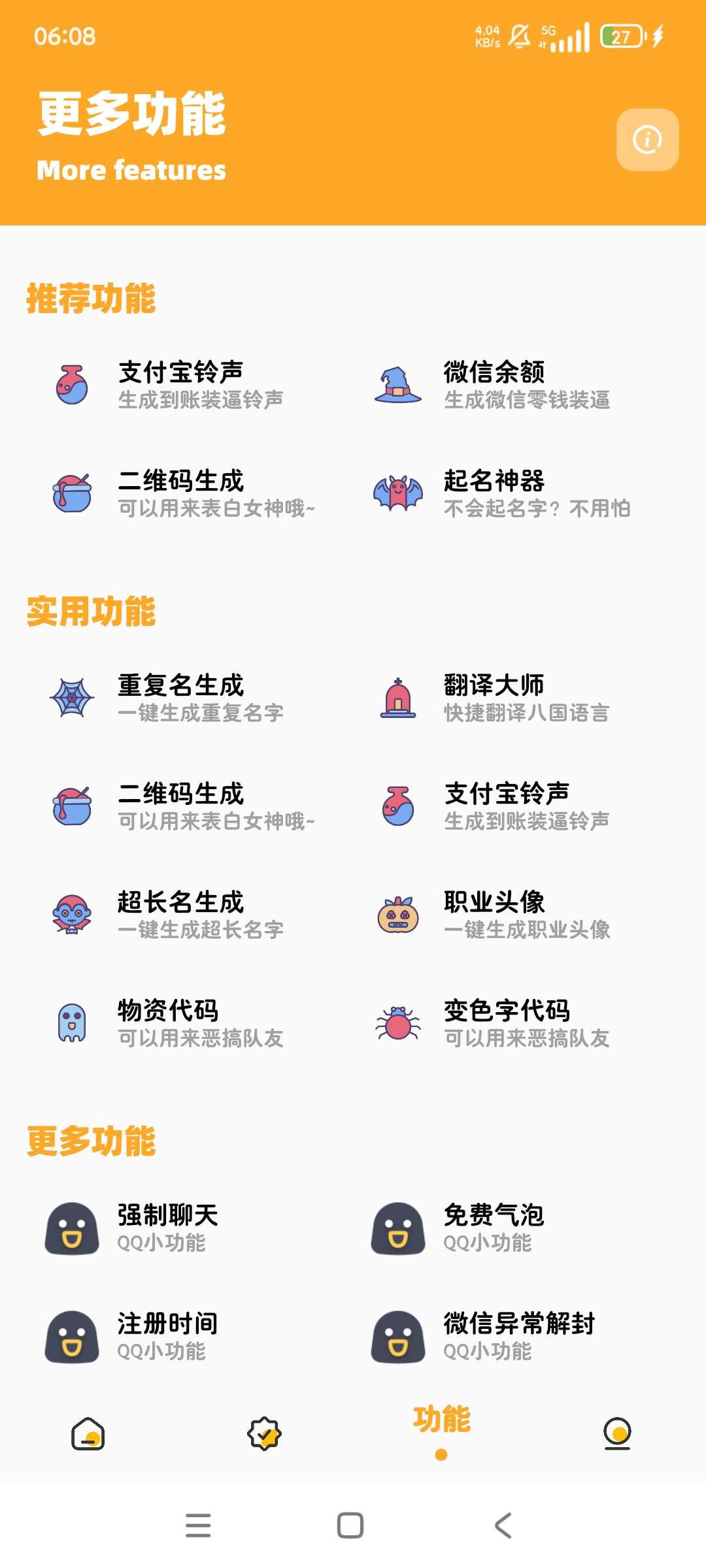Image resolution: width=706 pixels, height=1568 pixels.
Task: Switch to the badge checkmark tab
Action: [x=264, y=1433]
